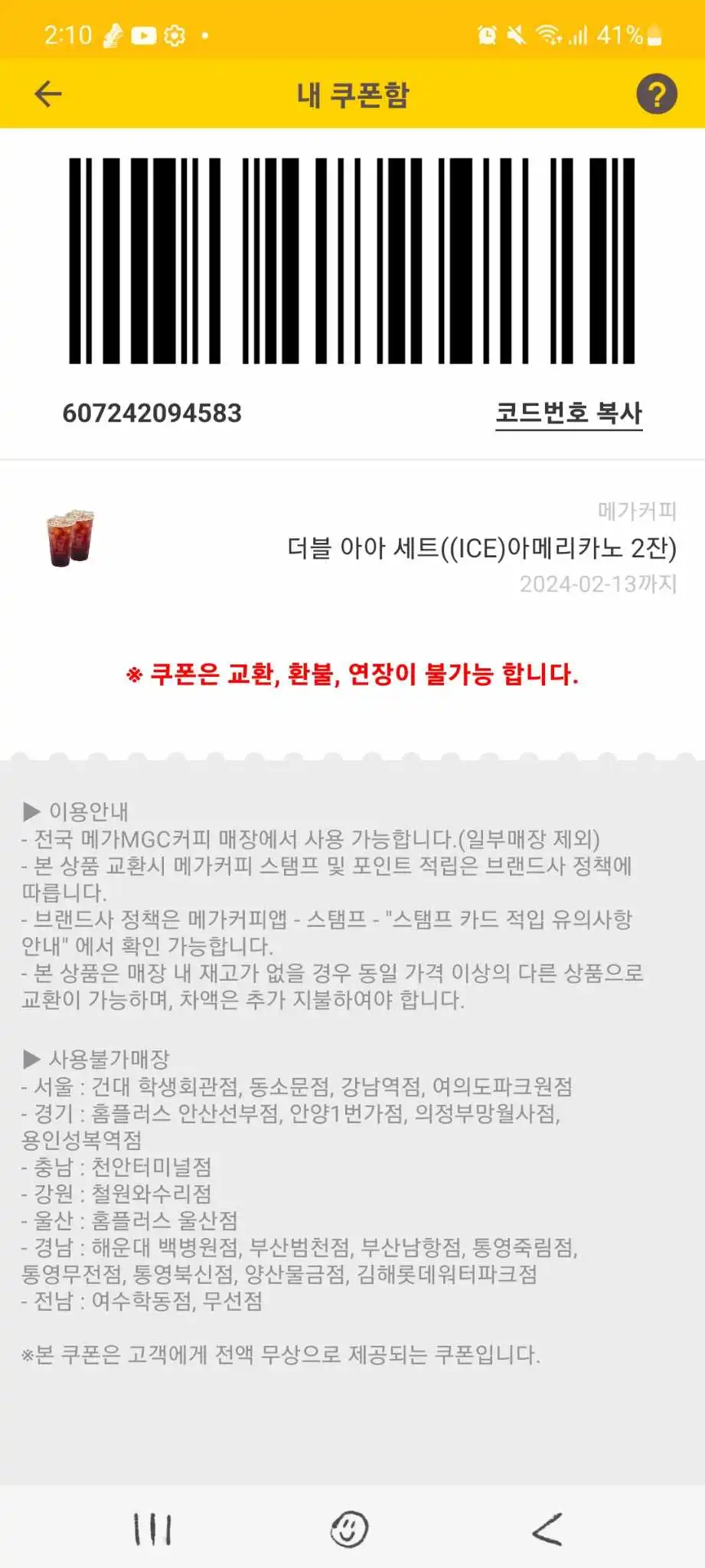Tap the pen notification icon in the status bar
The image size is (705, 1568).
(110, 34)
